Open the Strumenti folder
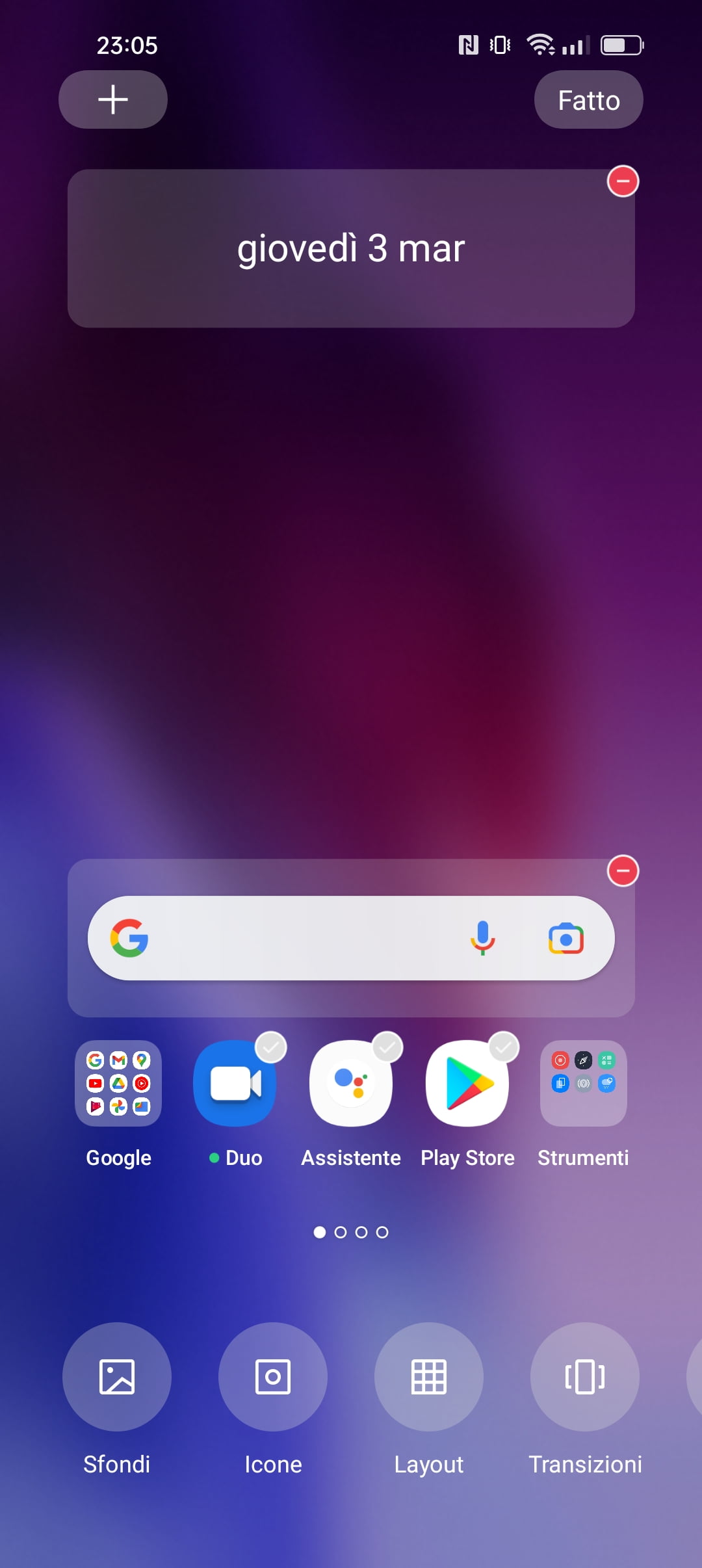 [x=584, y=1083]
